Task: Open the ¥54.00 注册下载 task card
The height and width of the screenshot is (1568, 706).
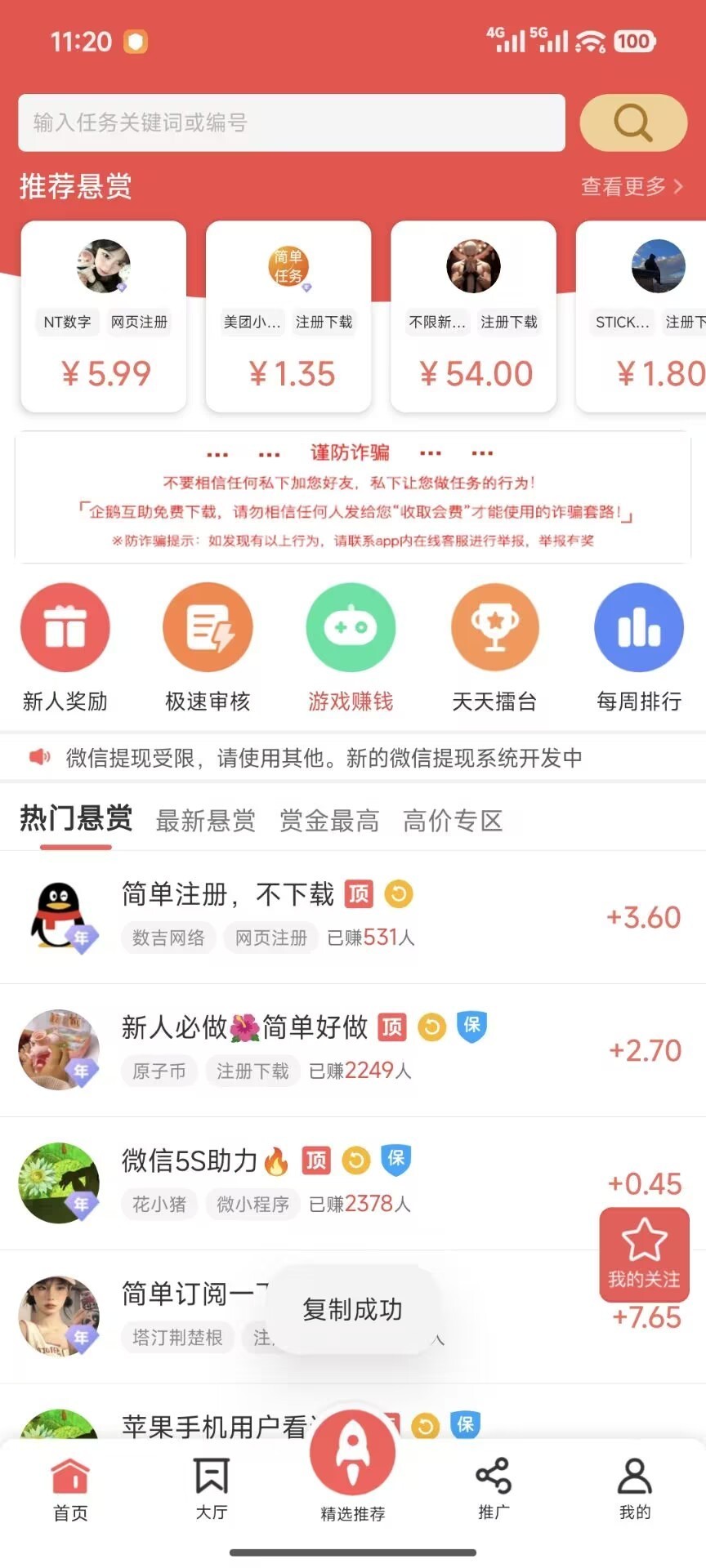Action: [473, 314]
